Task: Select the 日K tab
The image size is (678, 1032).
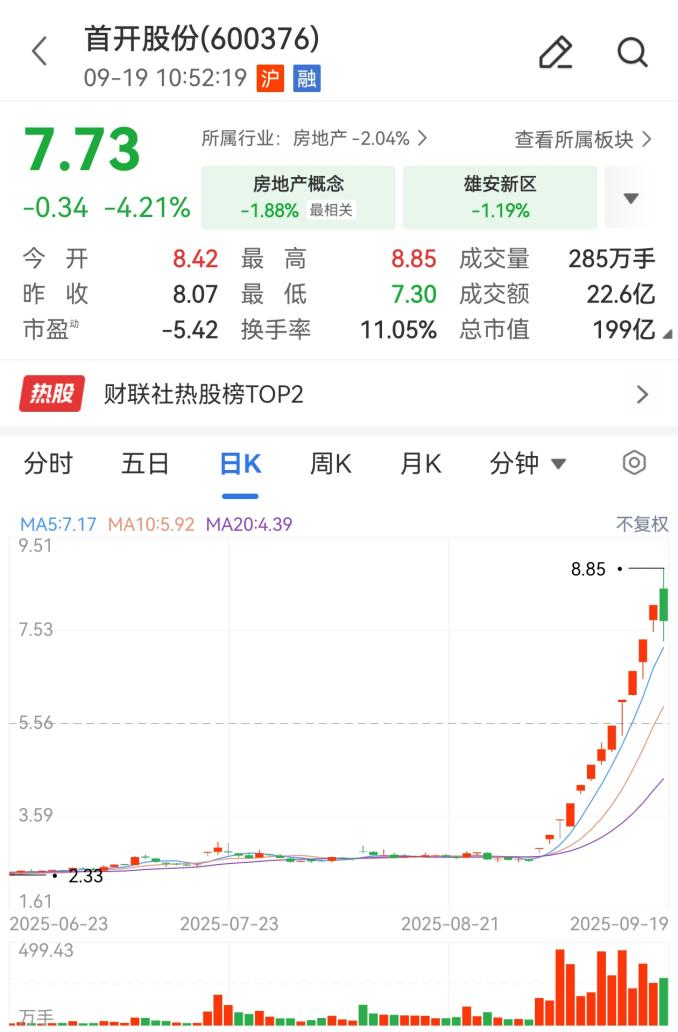Action: 240,464
